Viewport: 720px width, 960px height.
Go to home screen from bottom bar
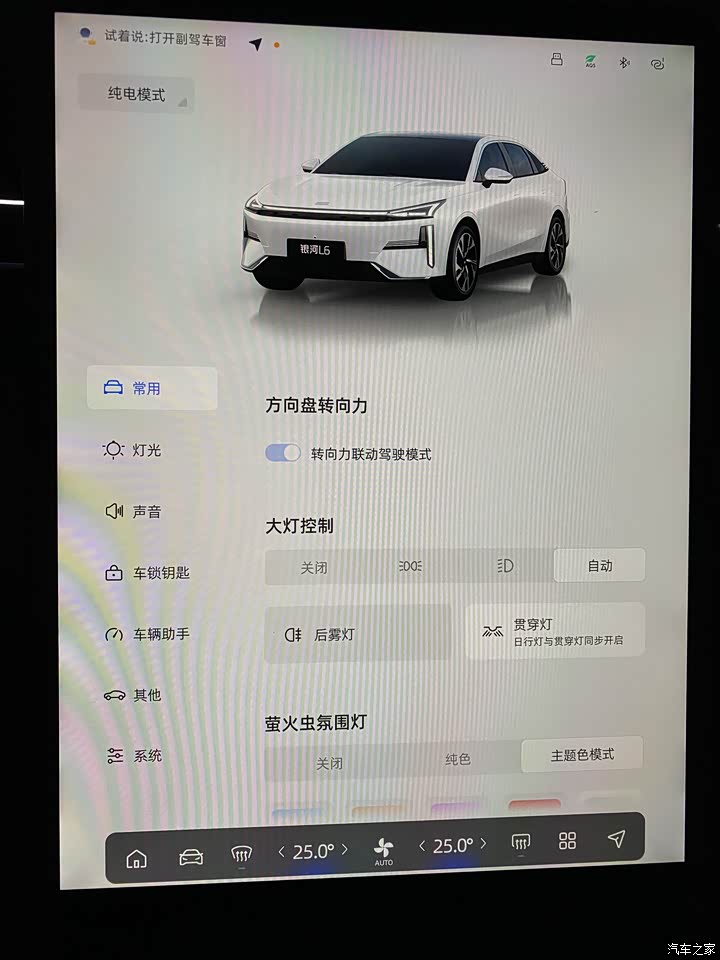click(136, 858)
